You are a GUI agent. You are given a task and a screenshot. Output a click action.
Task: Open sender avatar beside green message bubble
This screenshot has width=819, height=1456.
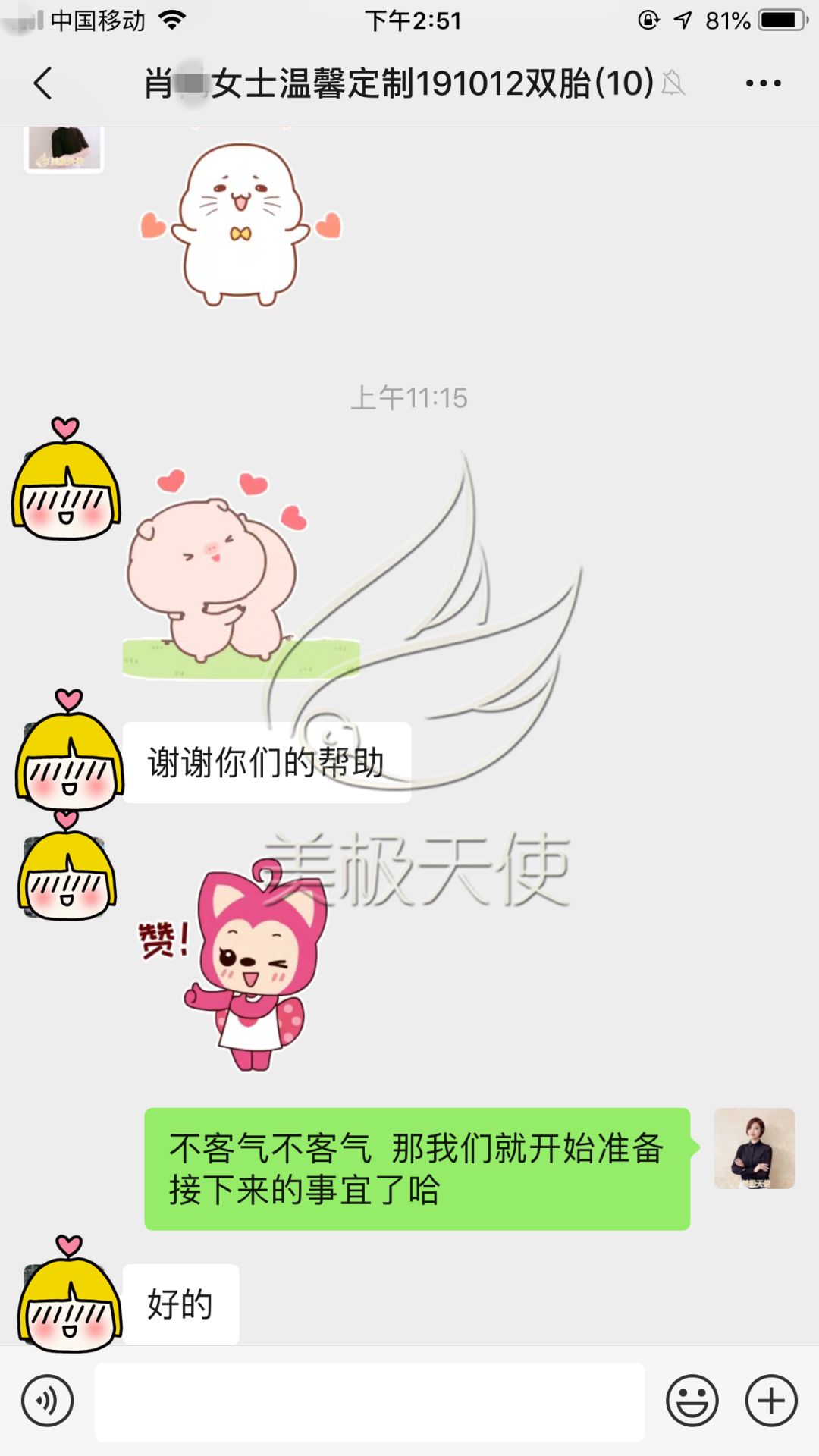754,1148
